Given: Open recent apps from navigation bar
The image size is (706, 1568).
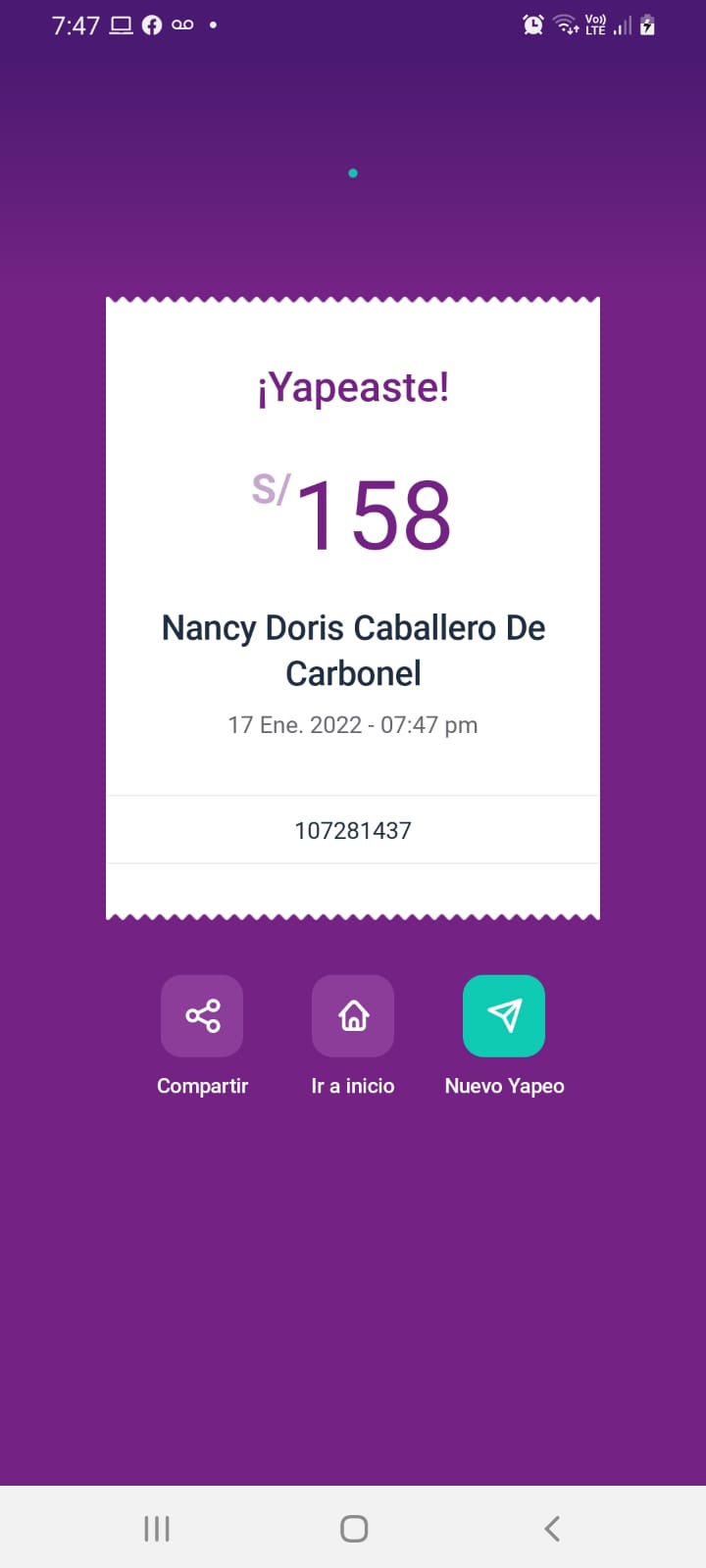Looking at the screenshot, I should 157,1529.
